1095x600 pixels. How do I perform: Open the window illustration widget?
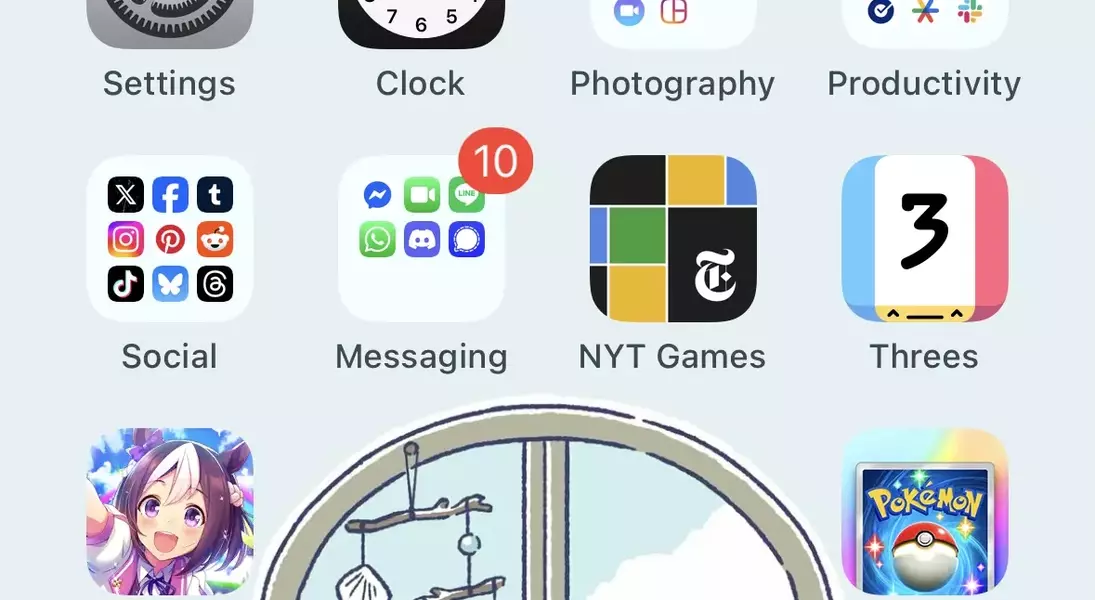(x=547, y=510)
